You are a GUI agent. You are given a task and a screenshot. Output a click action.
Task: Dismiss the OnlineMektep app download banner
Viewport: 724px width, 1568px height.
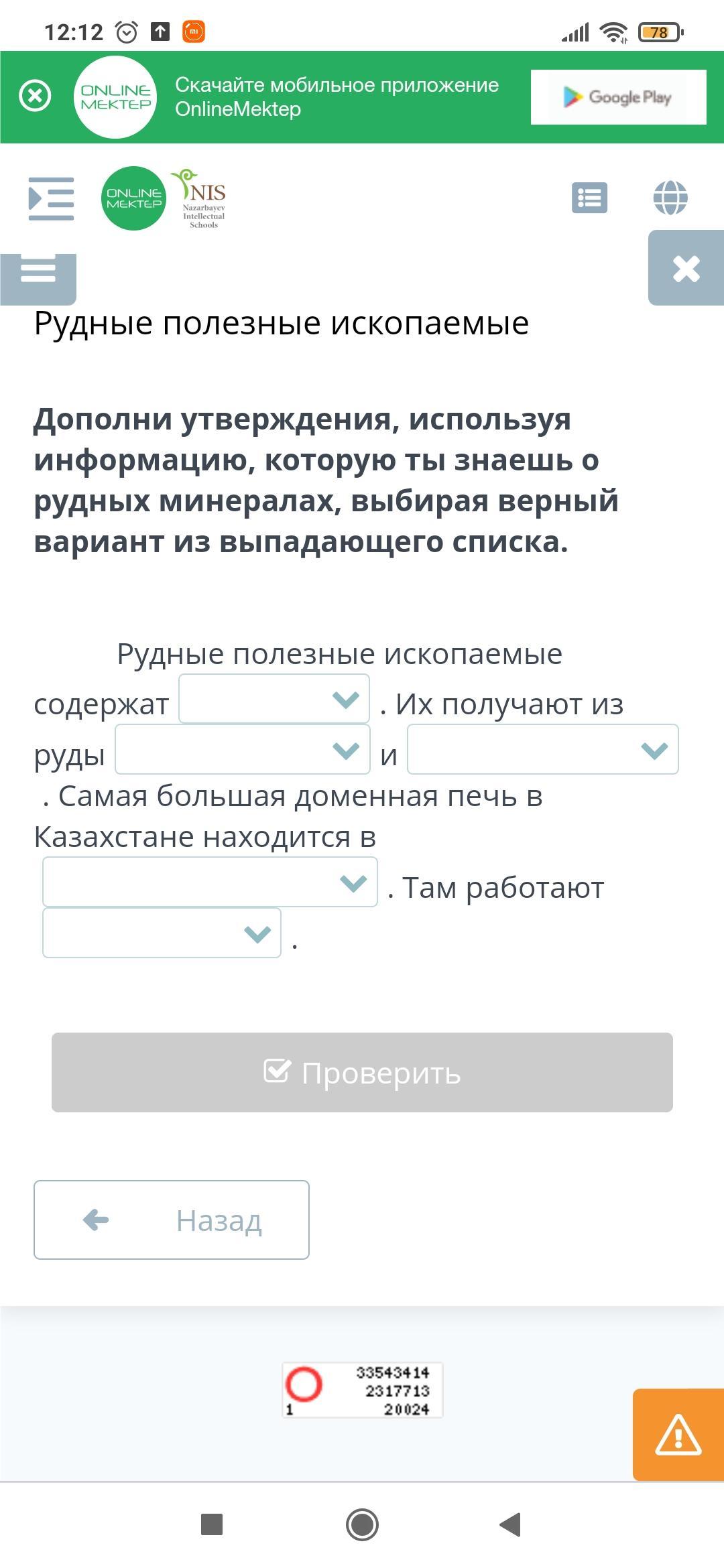point(35,96)
